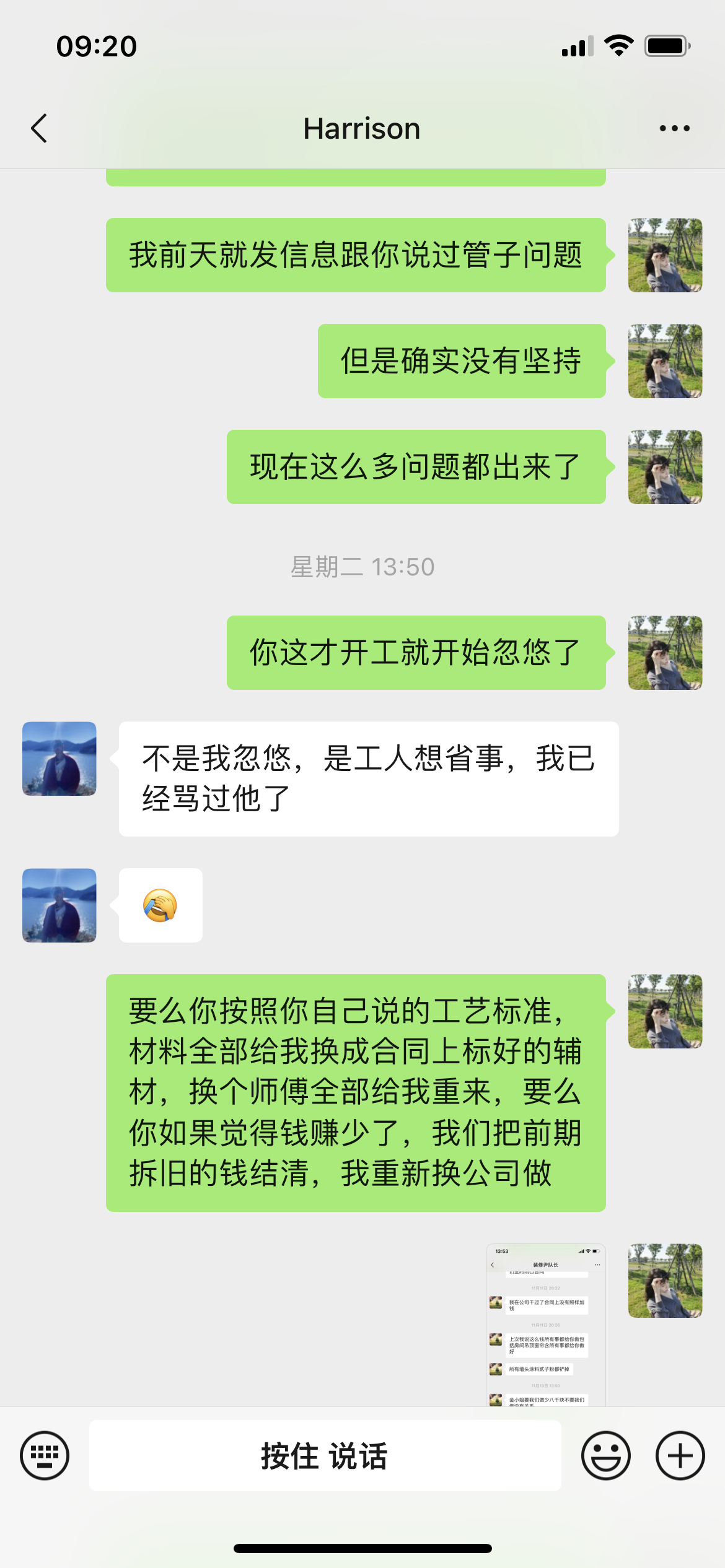Open the plus attachments menu
Image resolution: width=725 pixels, height=1568 pixels.
pyautogui.click(x=680, y=1455)
